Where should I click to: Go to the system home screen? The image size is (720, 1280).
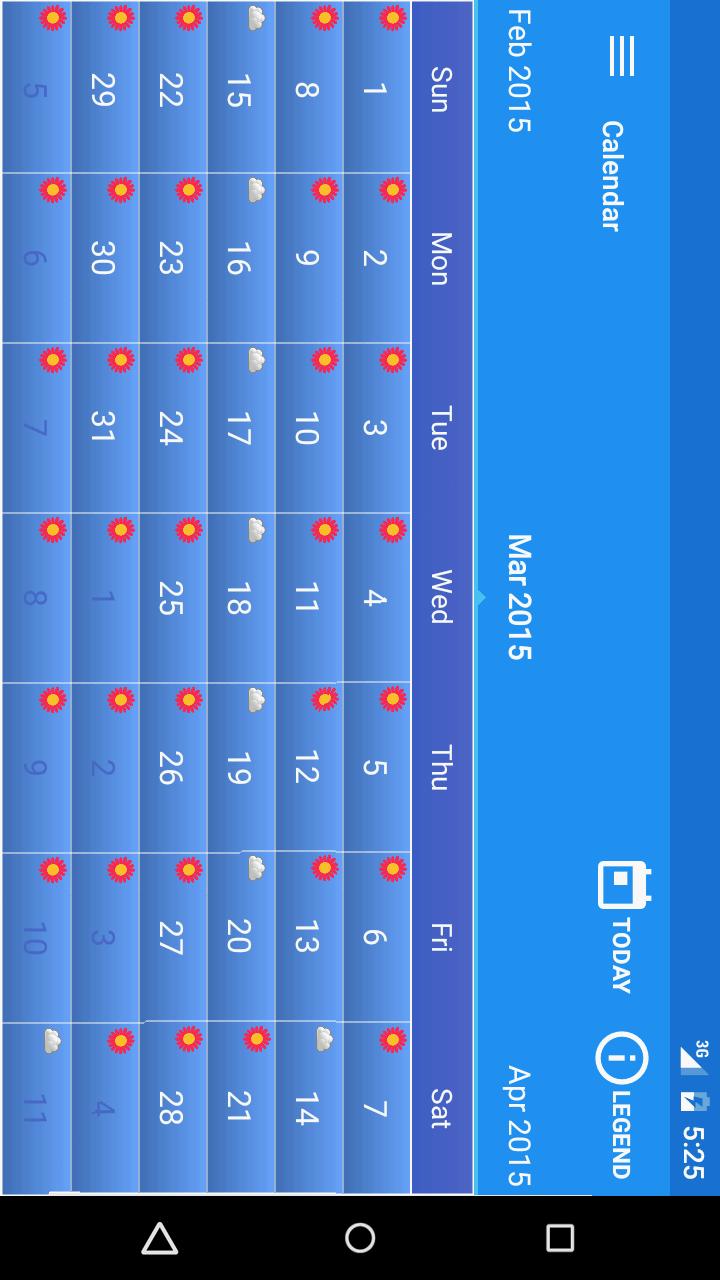(360, 1238)
